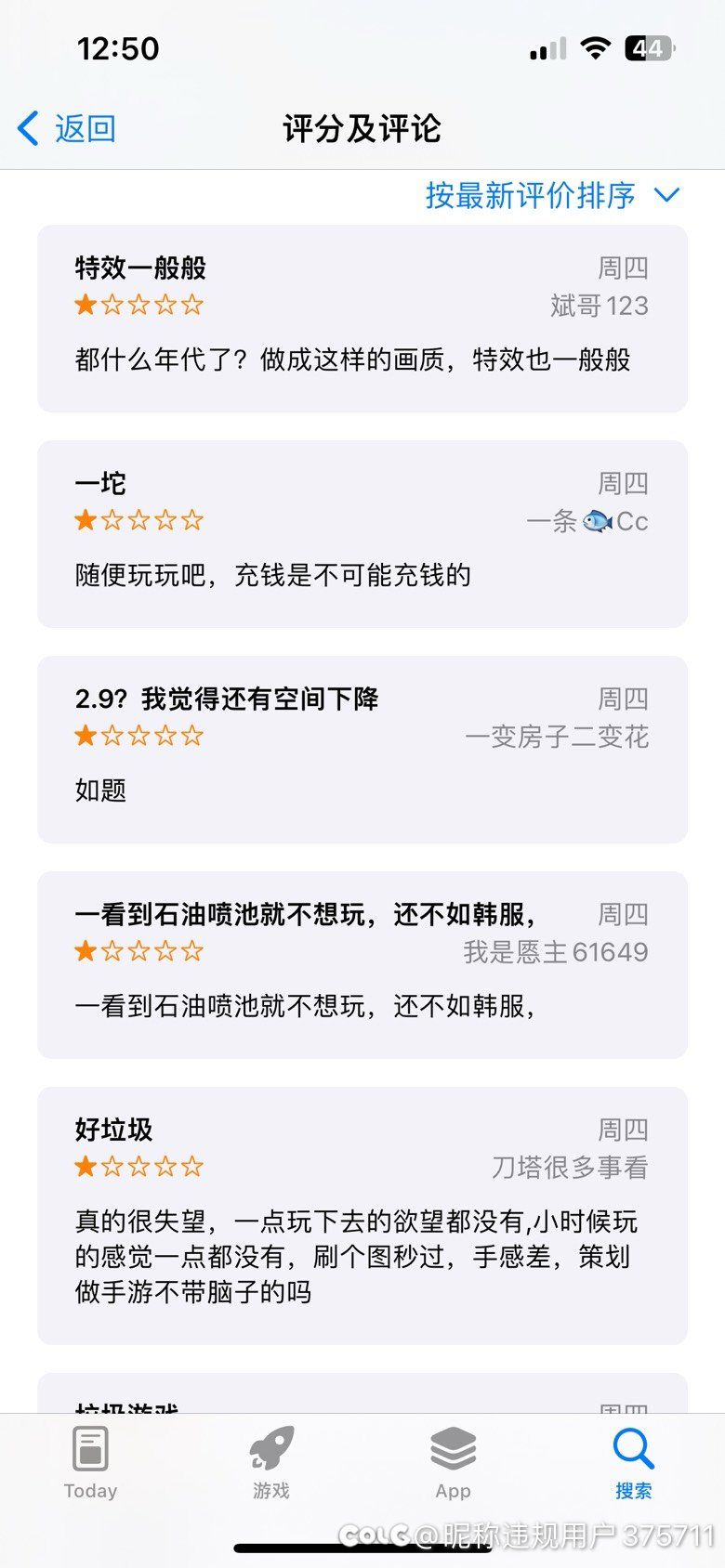The image size is (725, 1568).
Task: Switch to the App tab
Action: point(453,1464)
